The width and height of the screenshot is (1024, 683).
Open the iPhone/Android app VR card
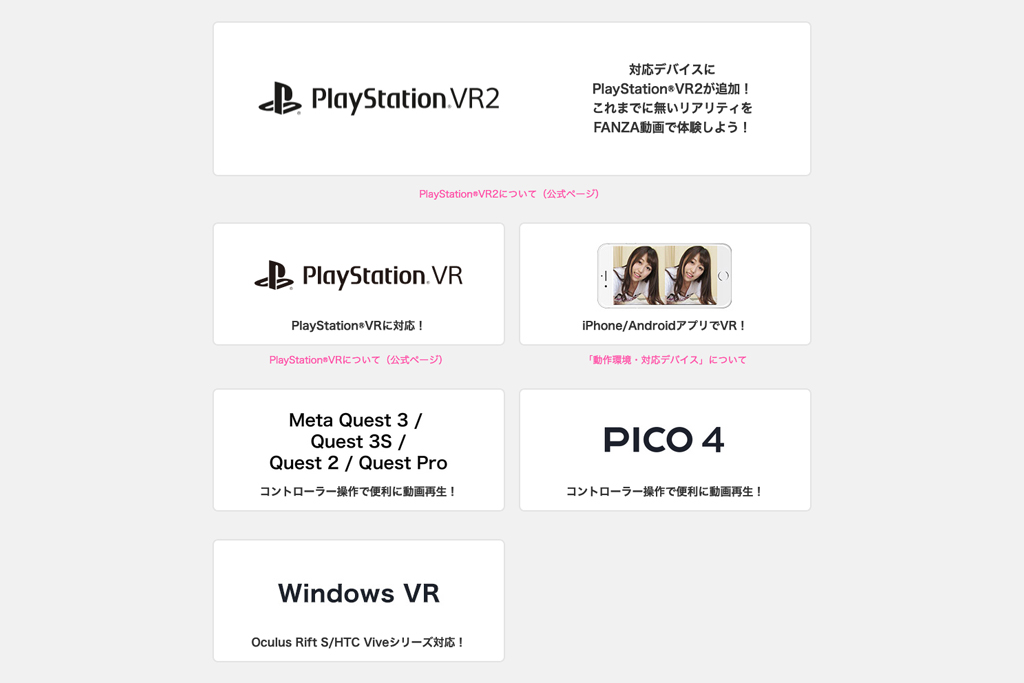click(x=664, y=284)
